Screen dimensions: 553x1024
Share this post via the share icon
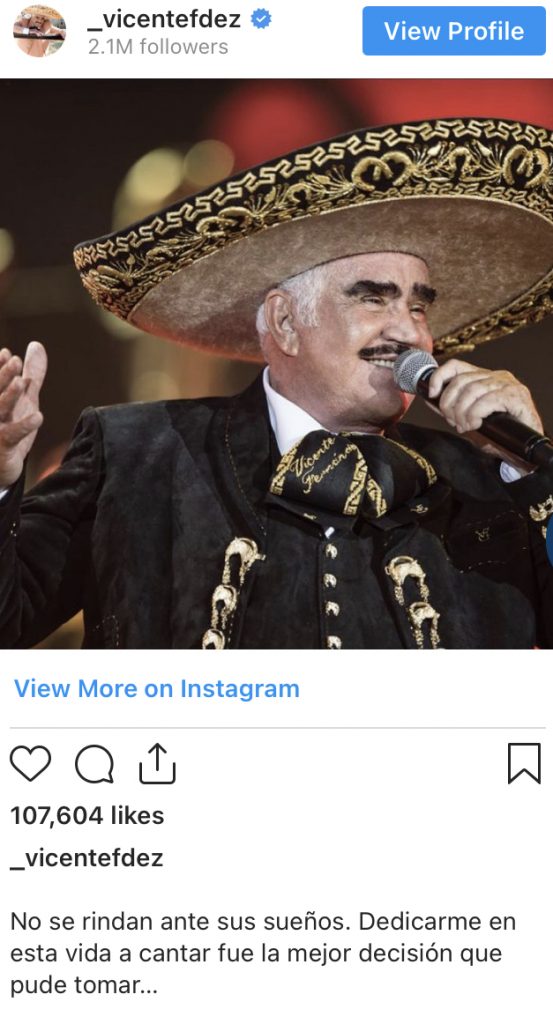pyautogui.click(x=157, y=762)
